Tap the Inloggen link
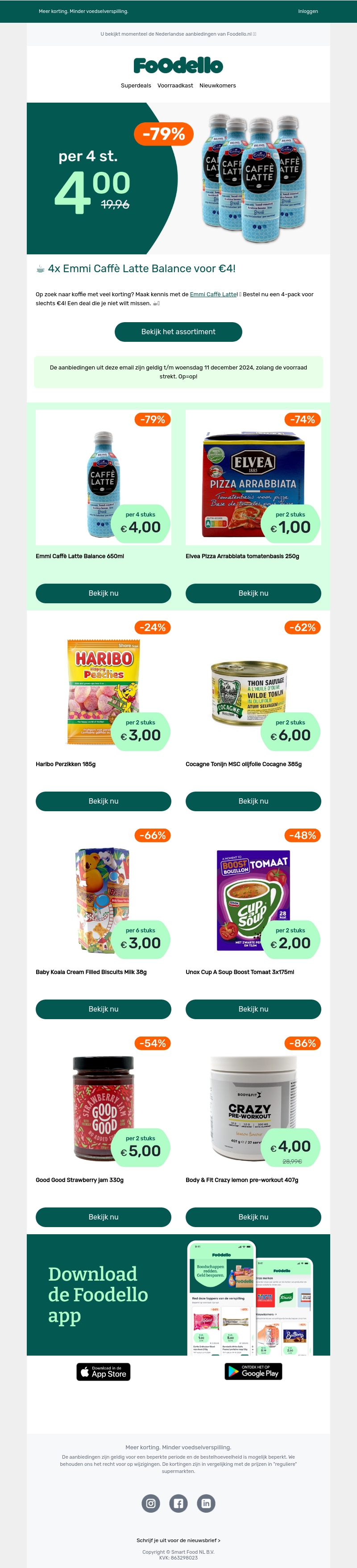Viewport: 357px width, 1568px height. pos(307,11)
